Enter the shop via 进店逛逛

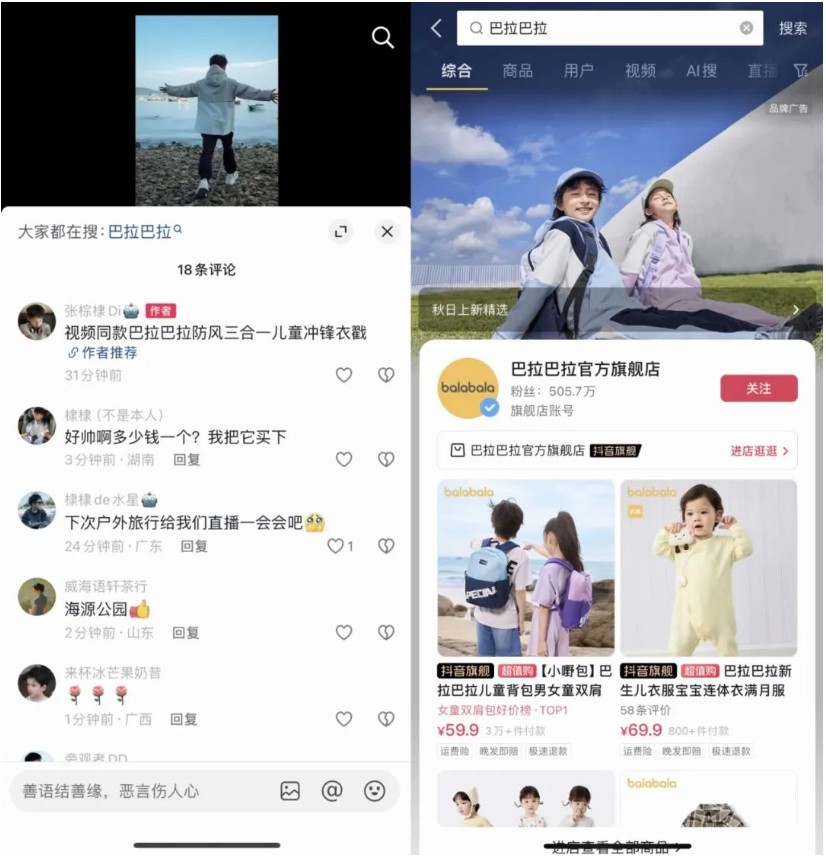(759, 451)
